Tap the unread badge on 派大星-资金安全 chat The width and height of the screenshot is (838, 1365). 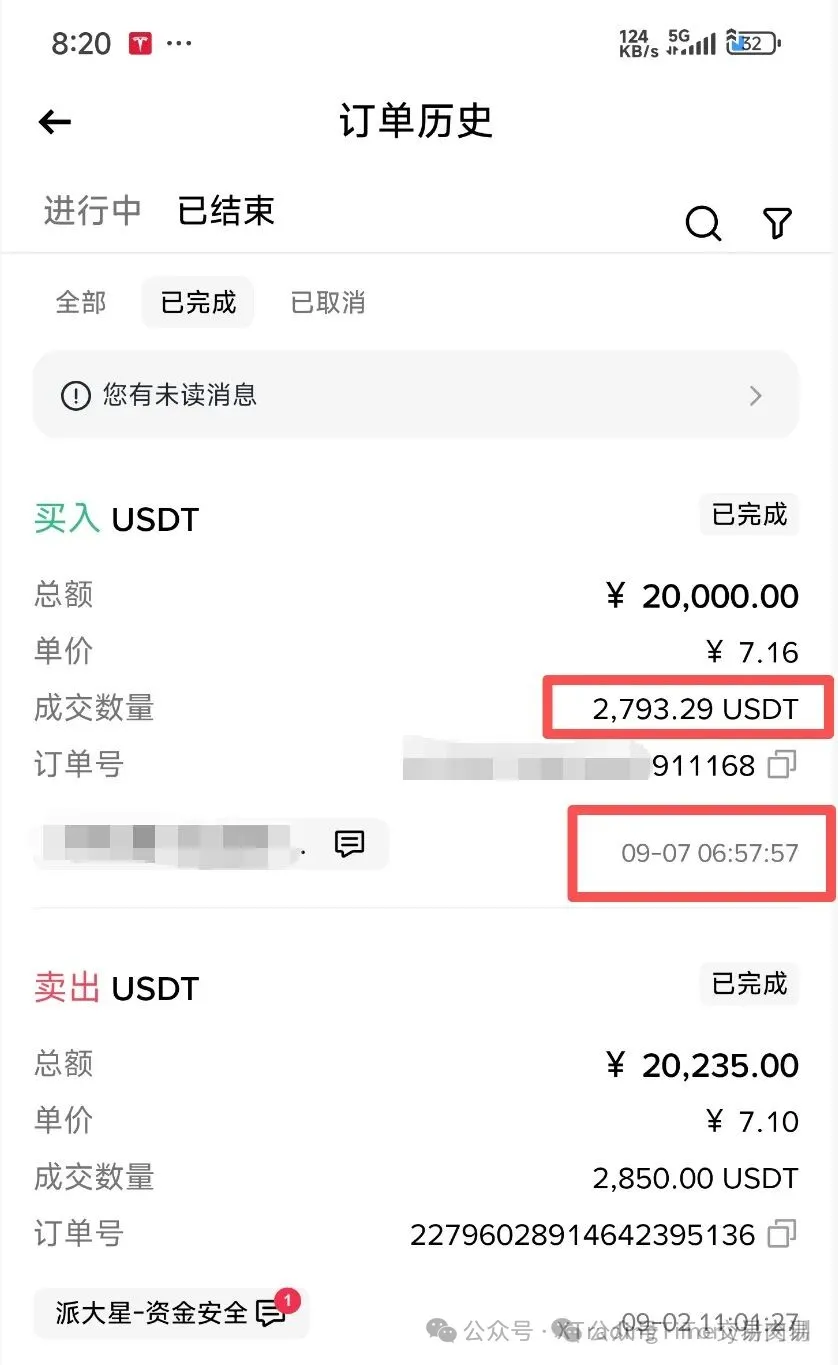tap(286, 1301)
